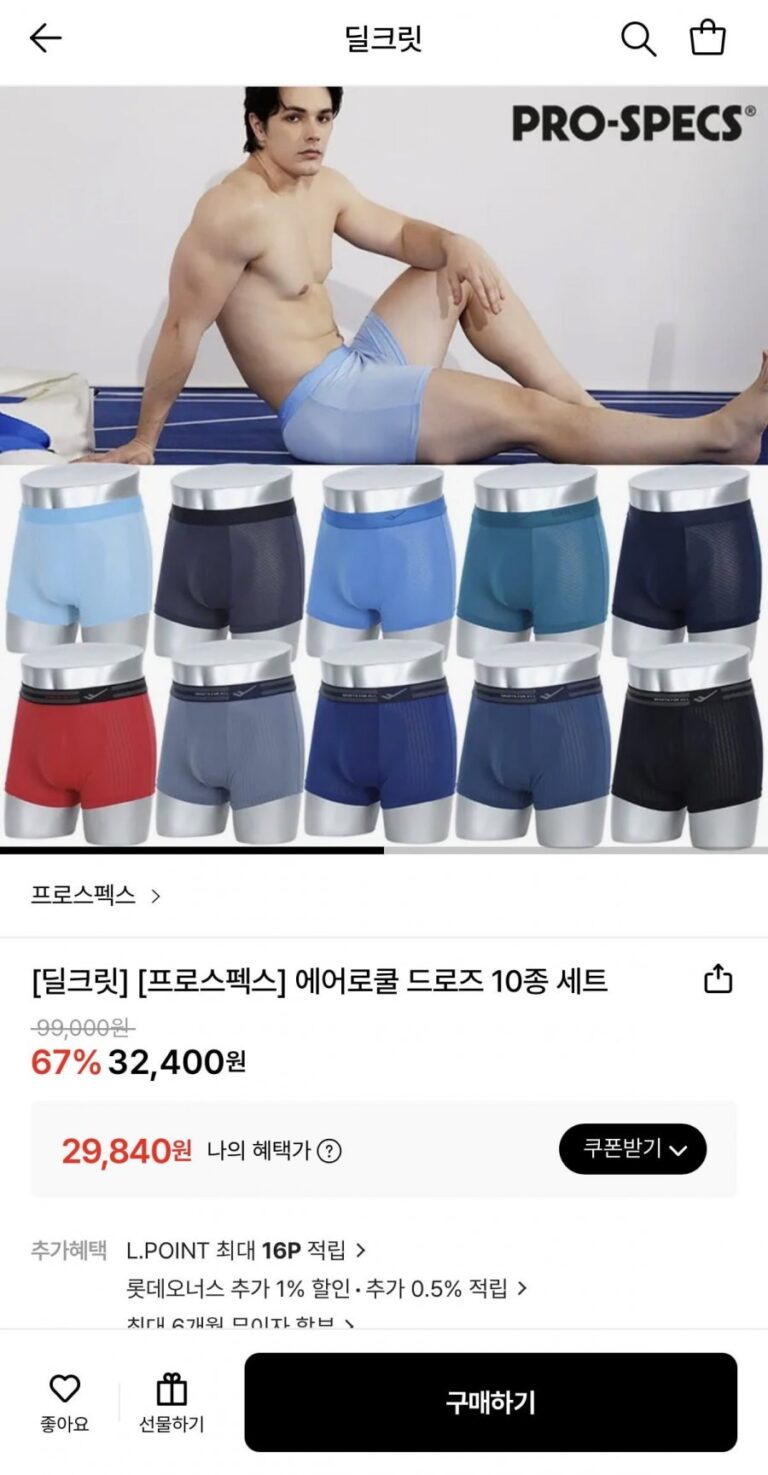Screen dimensions: 768x1475
Task: Open search with the magnifier icon
Action: 638,39
